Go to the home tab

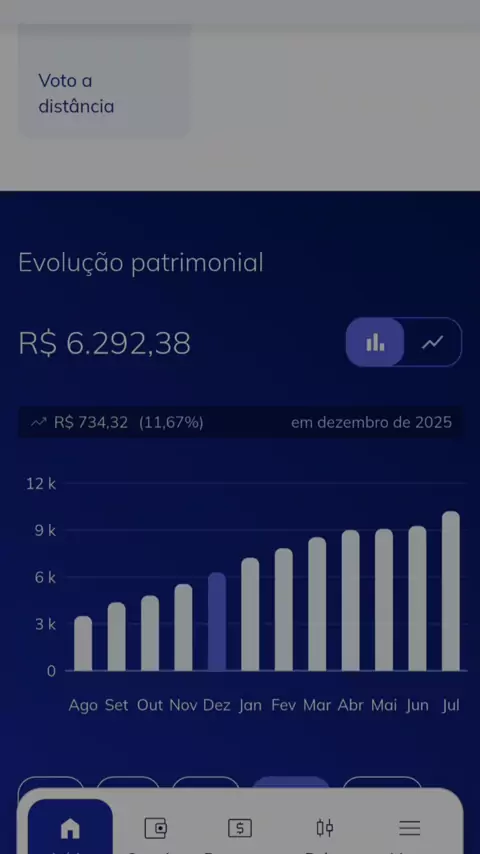tap(70, 828)
